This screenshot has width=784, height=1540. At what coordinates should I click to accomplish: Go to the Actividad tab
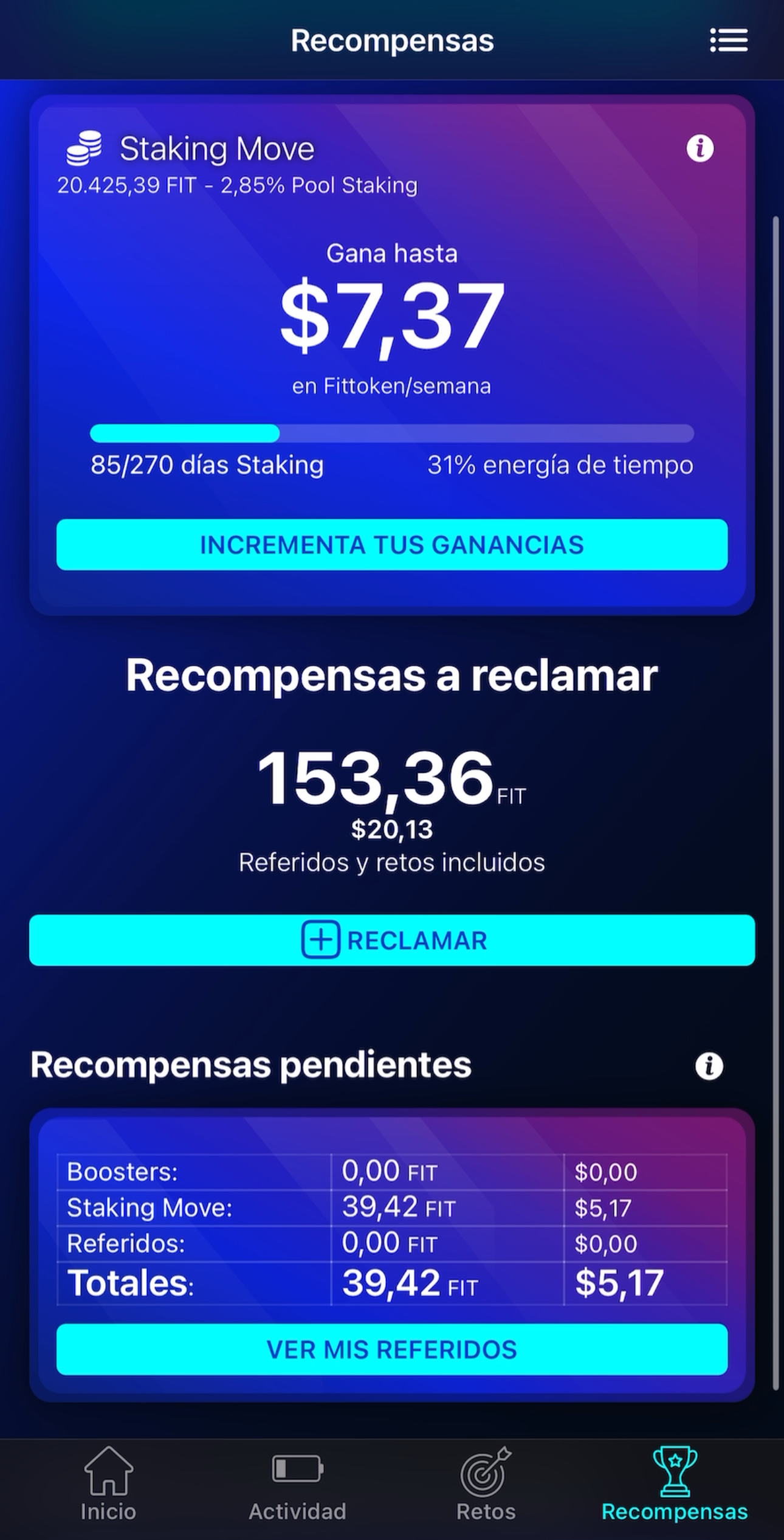pyautogui.click(x=297, y=1485)
